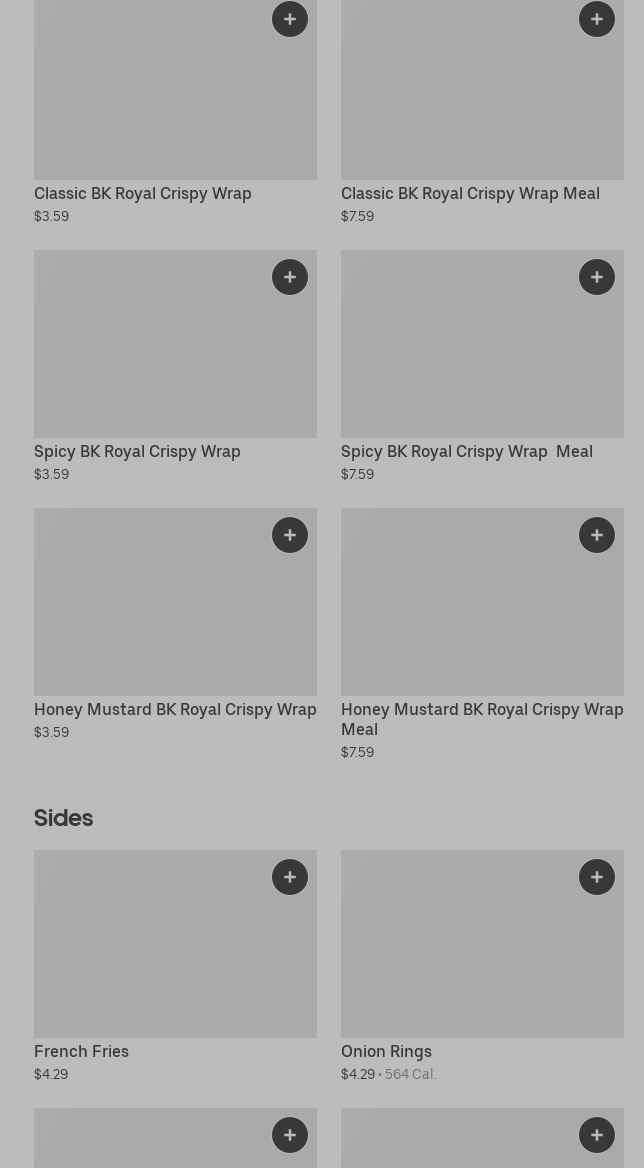Open the French Fries side item
This screenshot has height=1168, width=644.
pos(81,1051)
